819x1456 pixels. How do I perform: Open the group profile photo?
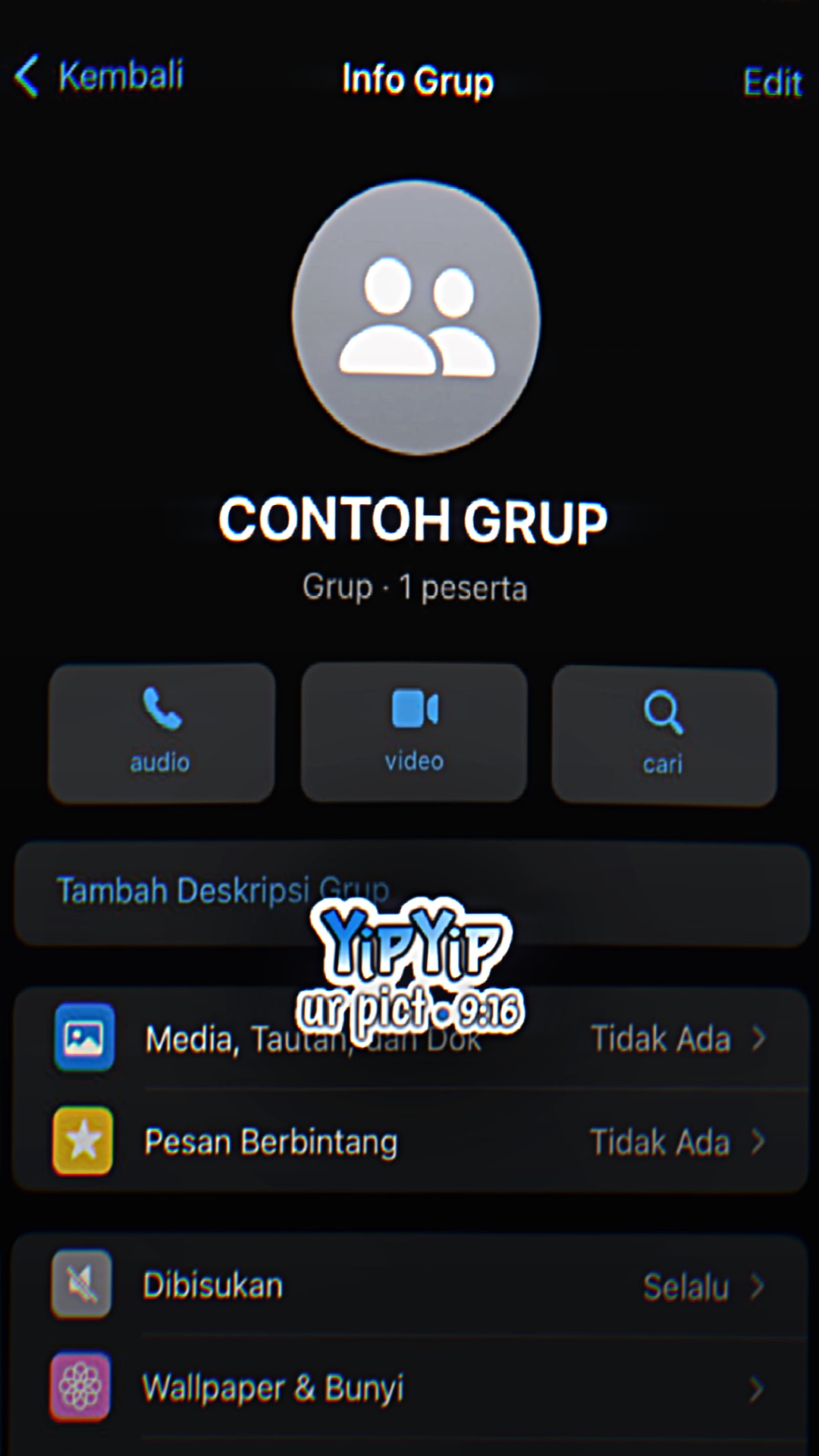click(x=416, y=318)
